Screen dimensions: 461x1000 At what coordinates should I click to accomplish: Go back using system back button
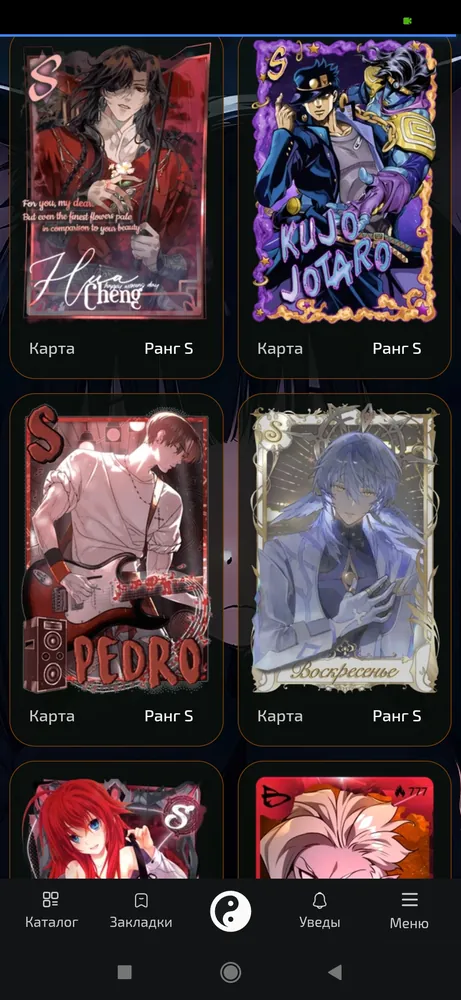[335, 972]
